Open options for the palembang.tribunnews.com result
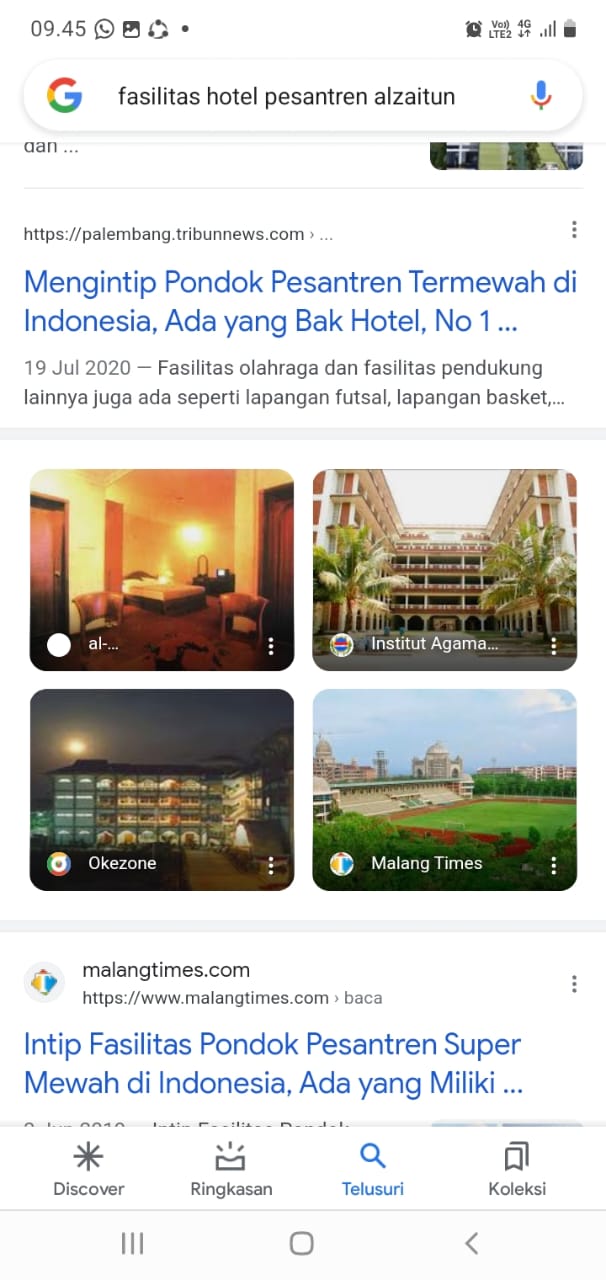606x1280 pixels. 574,231
